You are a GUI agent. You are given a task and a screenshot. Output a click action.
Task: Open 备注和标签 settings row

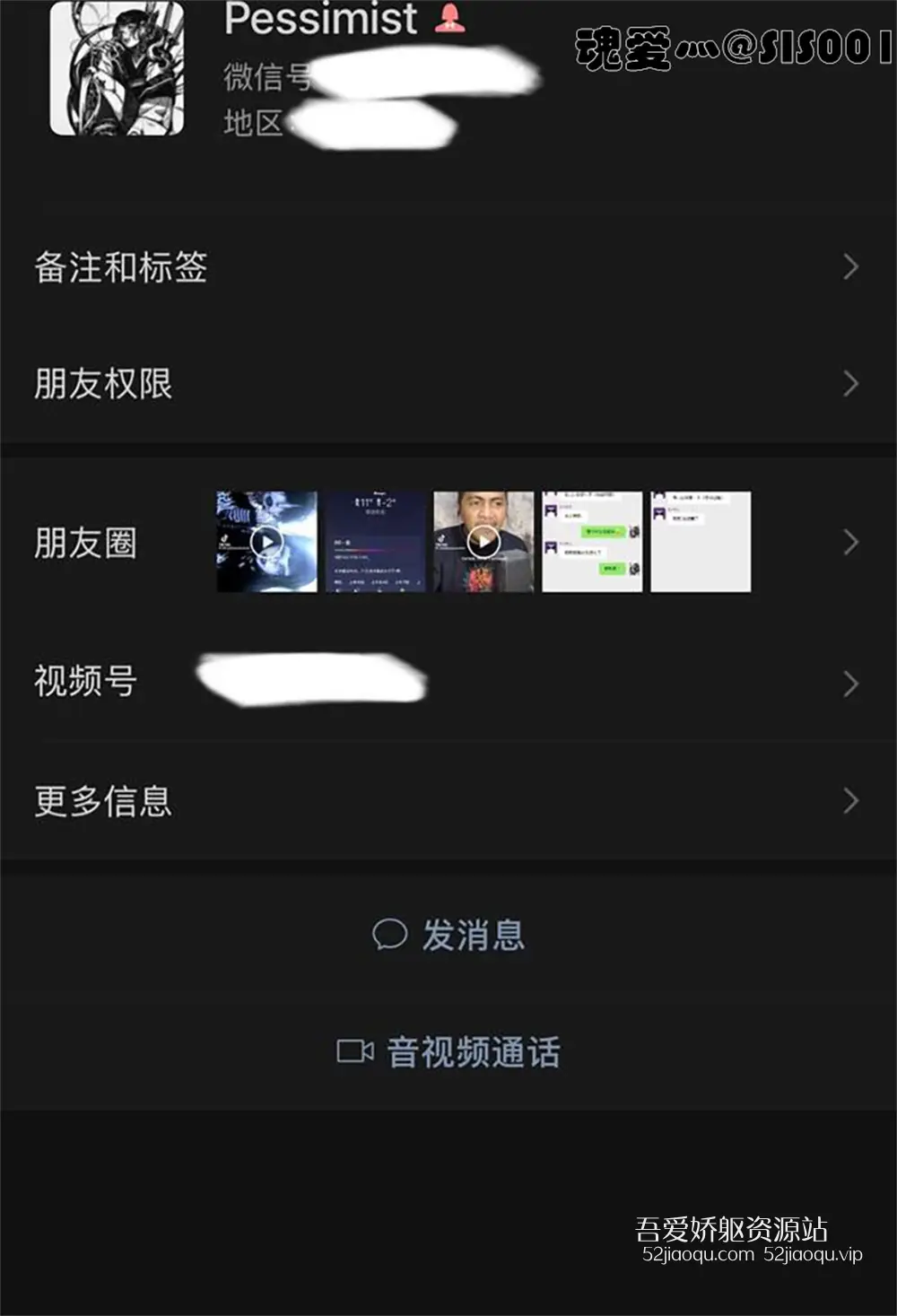point(447,266)
